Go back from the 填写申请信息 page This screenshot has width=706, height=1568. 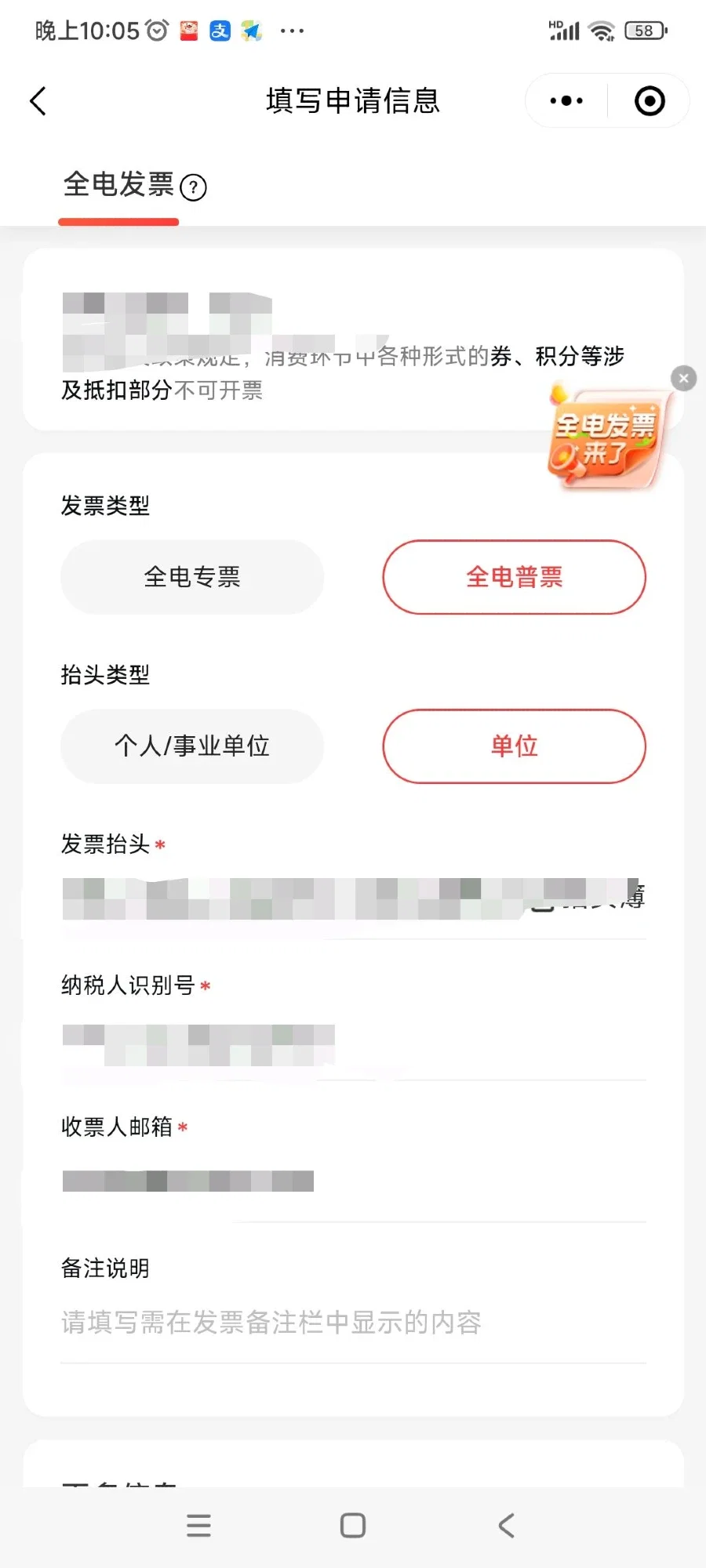click(x=38, y=101)
